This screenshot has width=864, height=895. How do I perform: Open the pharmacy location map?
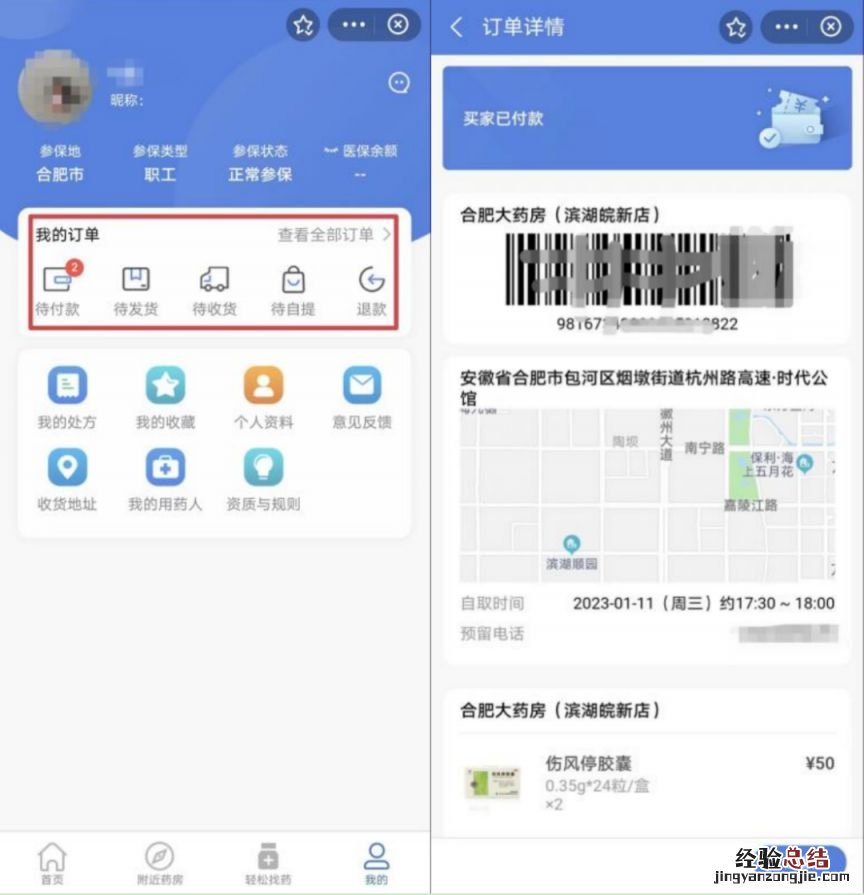click(647, 495)
